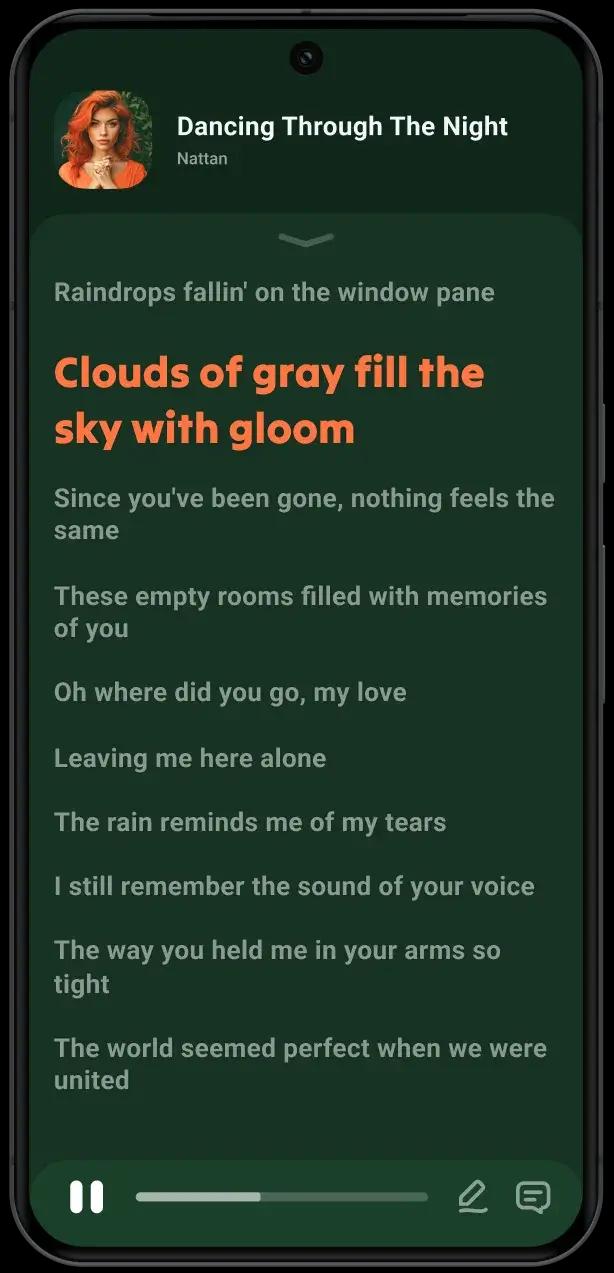Jump to lyric "Leaving me here alone"
Viewport: 614px width, 1273px height.
point(190,758)
